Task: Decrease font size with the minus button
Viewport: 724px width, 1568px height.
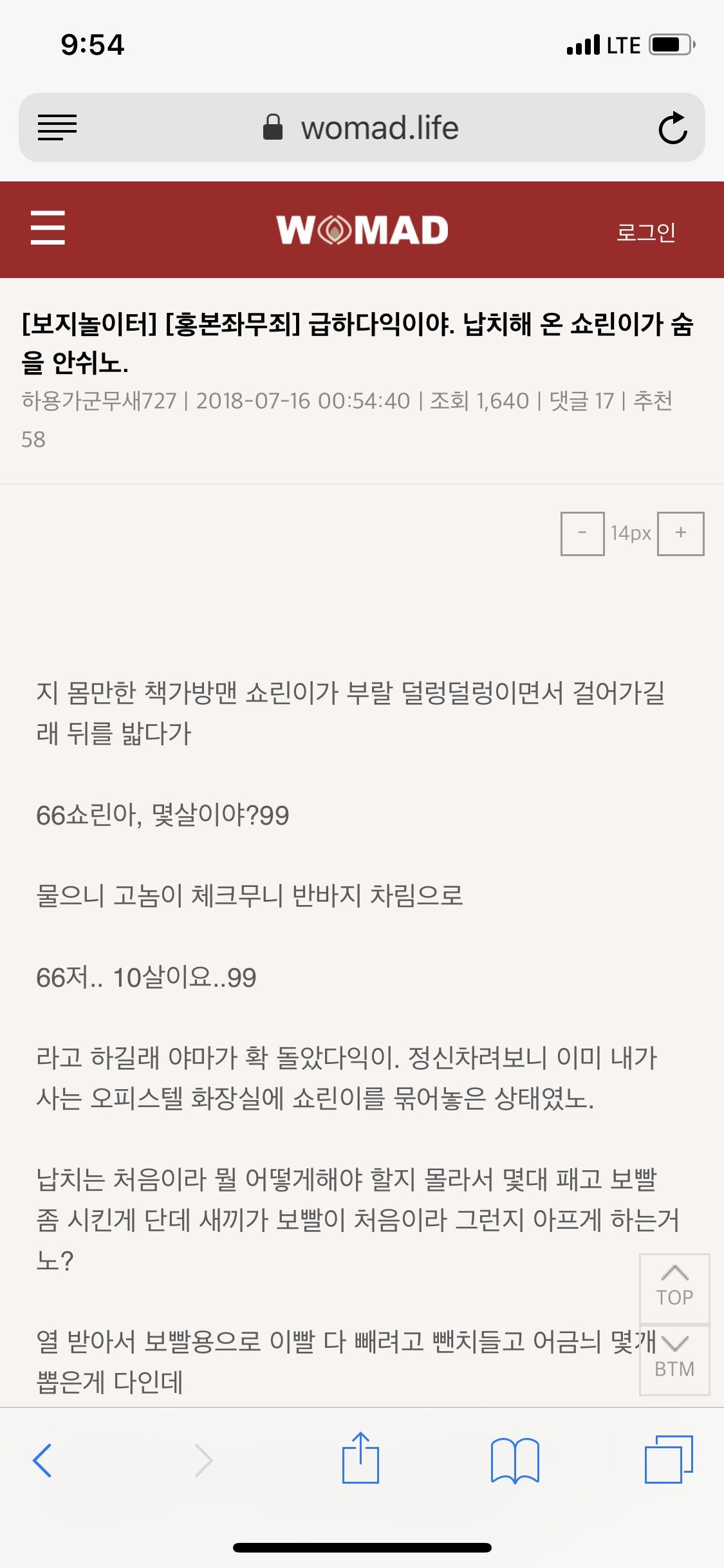Action: pyautogui.click(x=582, y=533)
